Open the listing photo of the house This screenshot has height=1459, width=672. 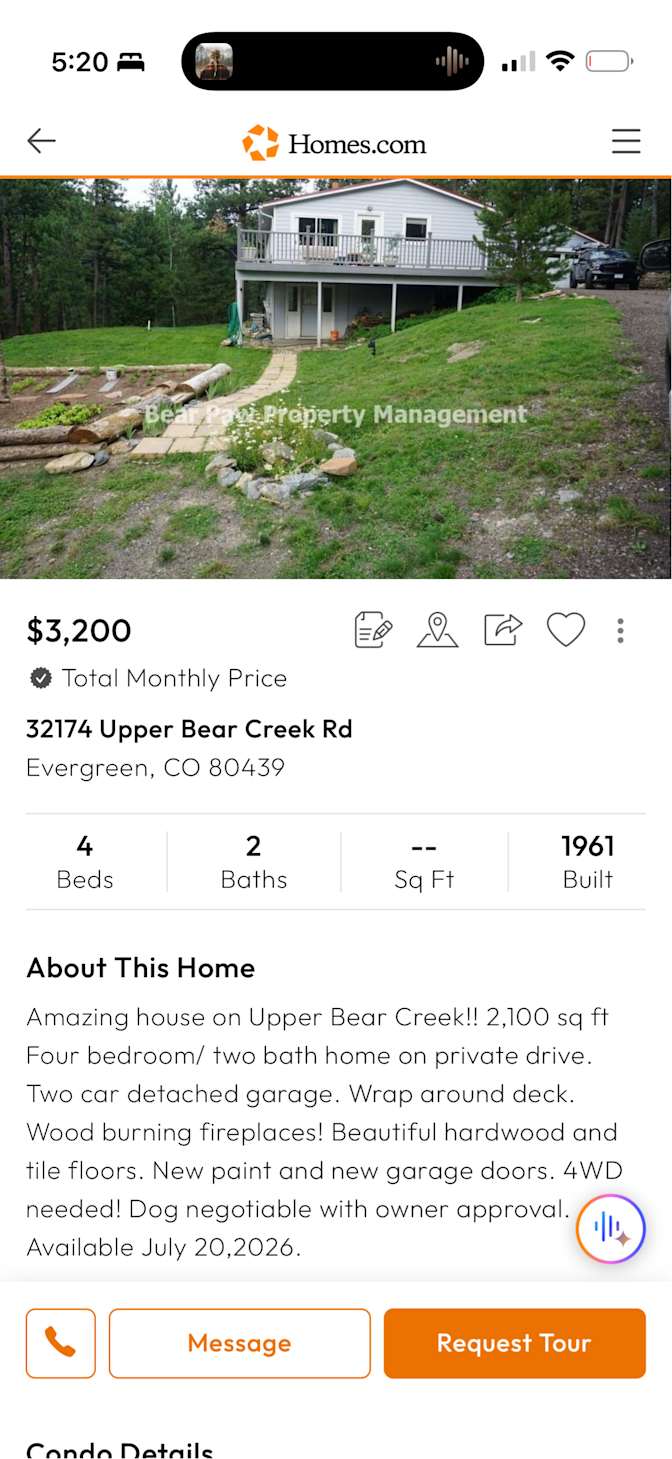click(x=336, y=379)
